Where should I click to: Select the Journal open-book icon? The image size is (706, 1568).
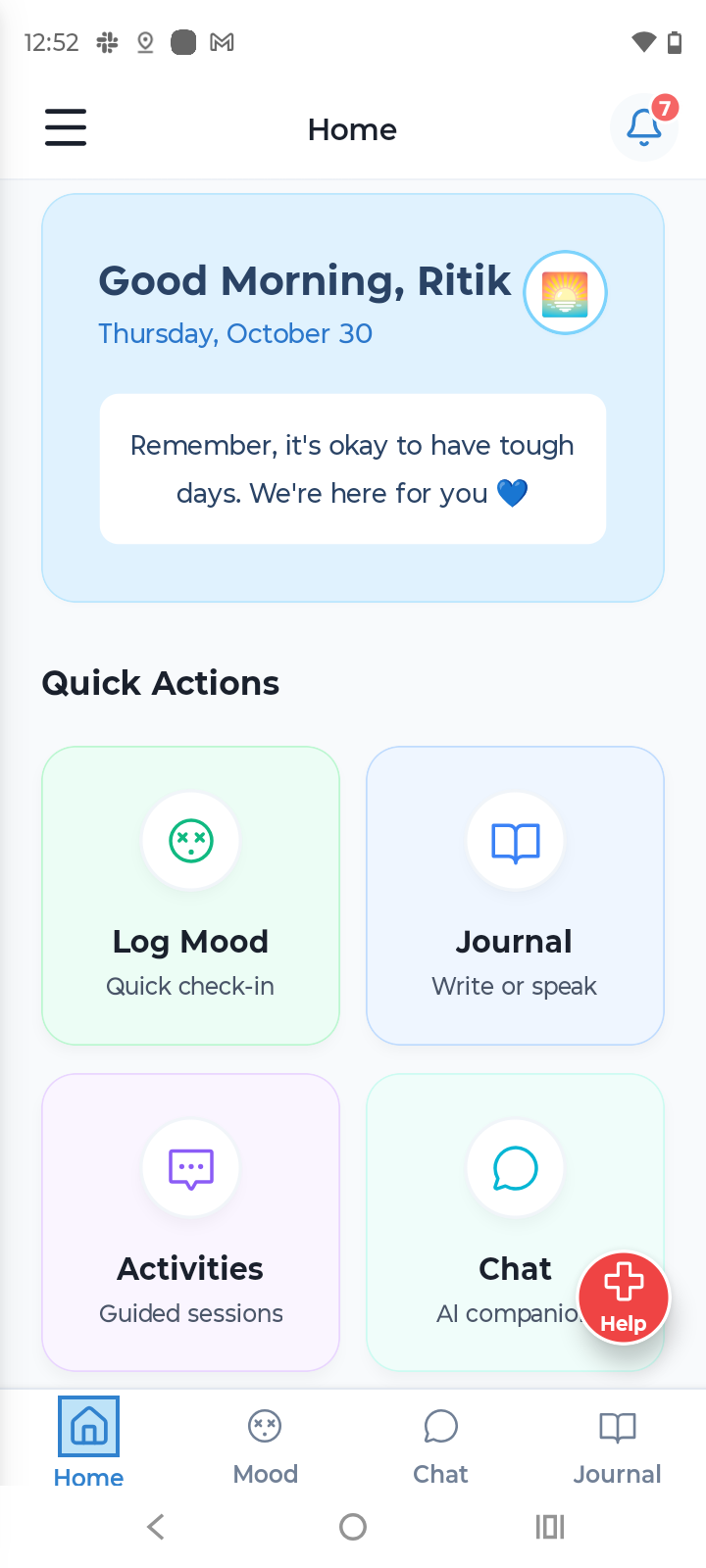pyautogui.click(x=514, y=841)
